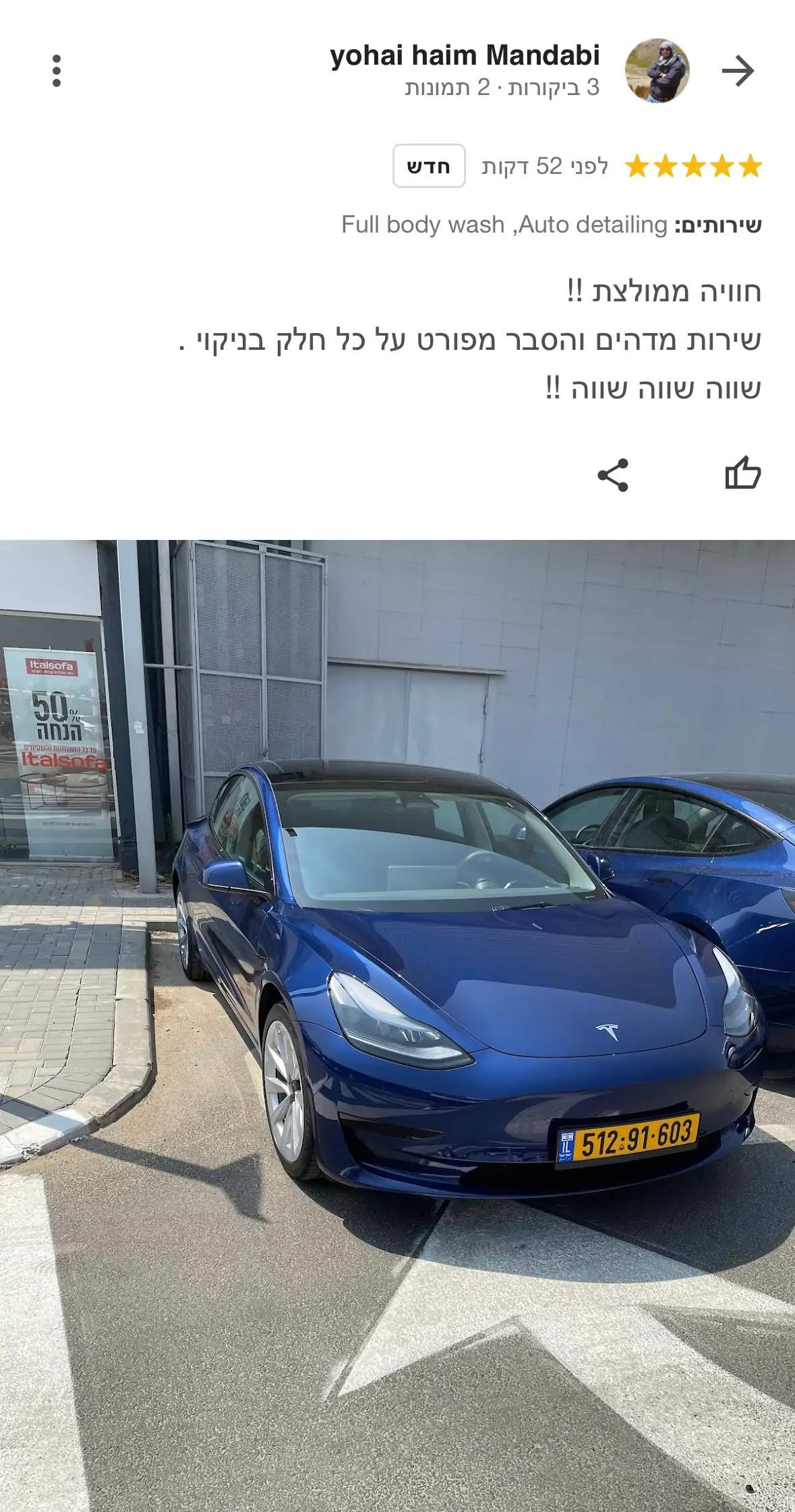
Task: Share this review
Action: 613,475
